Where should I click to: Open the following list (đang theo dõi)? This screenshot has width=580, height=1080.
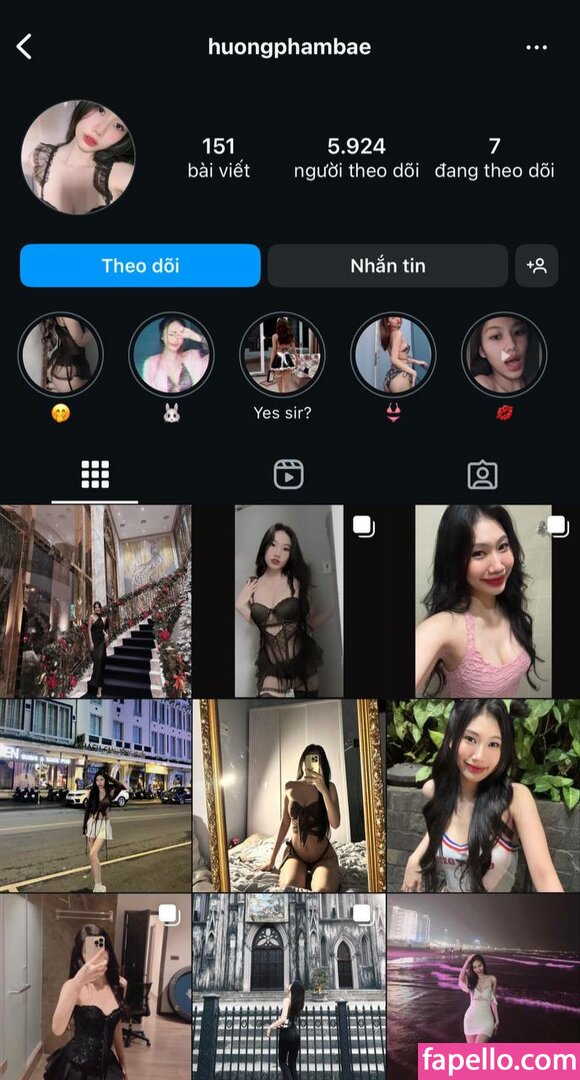click(494, 158)
